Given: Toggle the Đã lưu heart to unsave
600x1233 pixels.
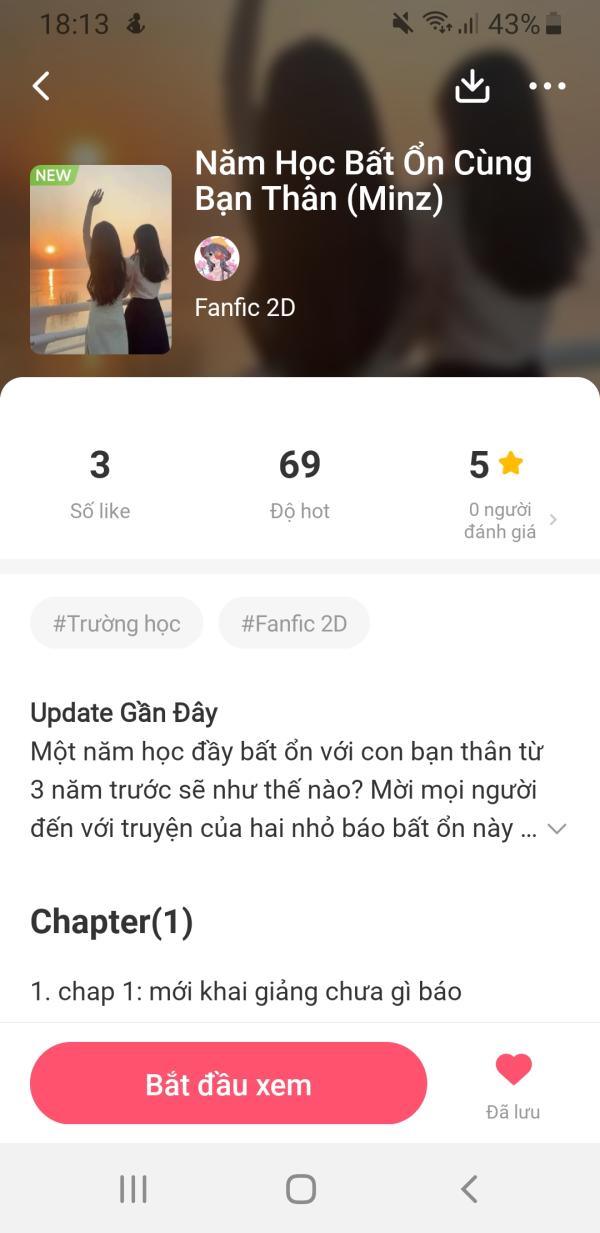Looking at the screenshot, I should 513,1071.
